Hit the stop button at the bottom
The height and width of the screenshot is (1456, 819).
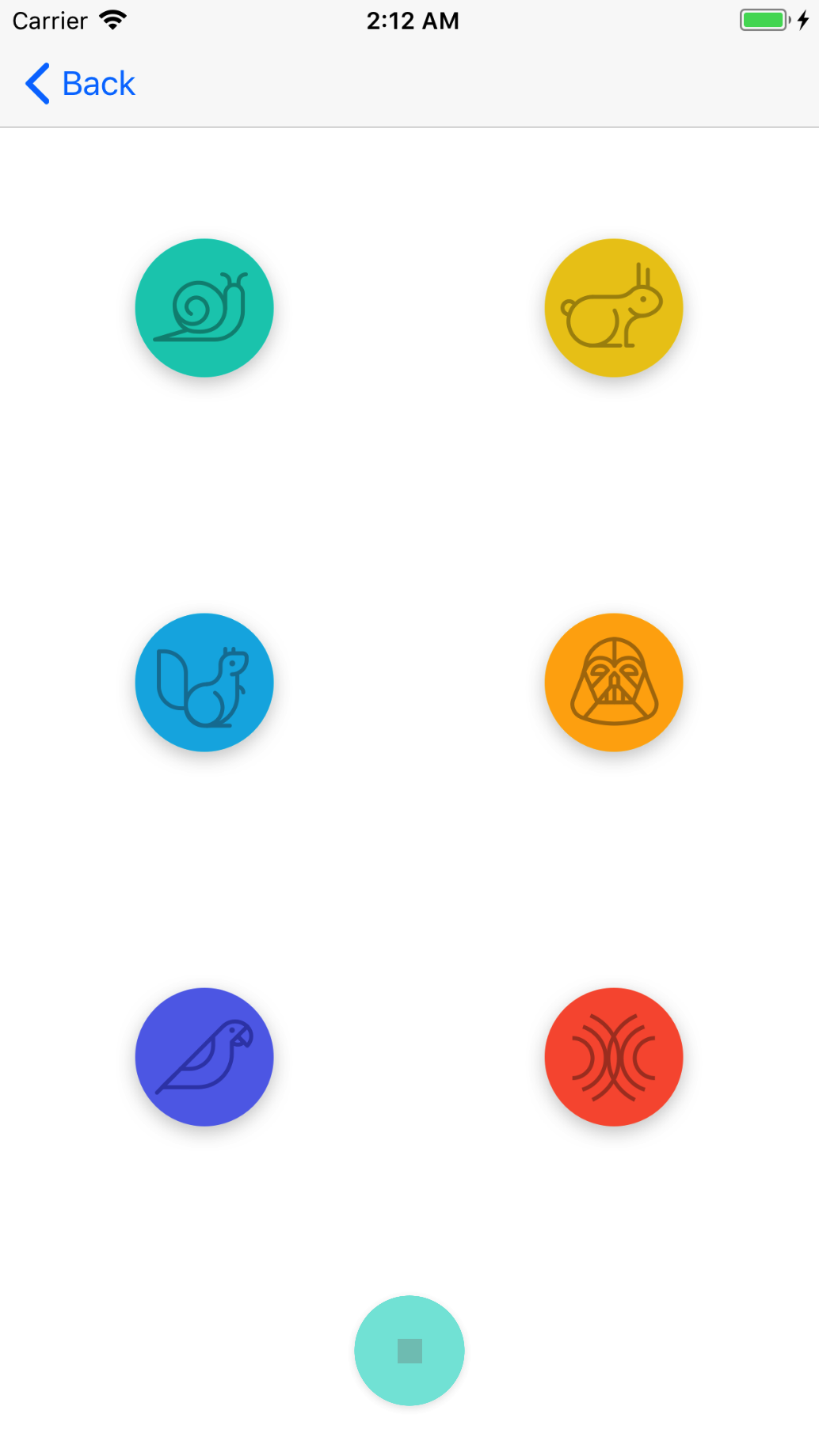(x=409, y=1351)
